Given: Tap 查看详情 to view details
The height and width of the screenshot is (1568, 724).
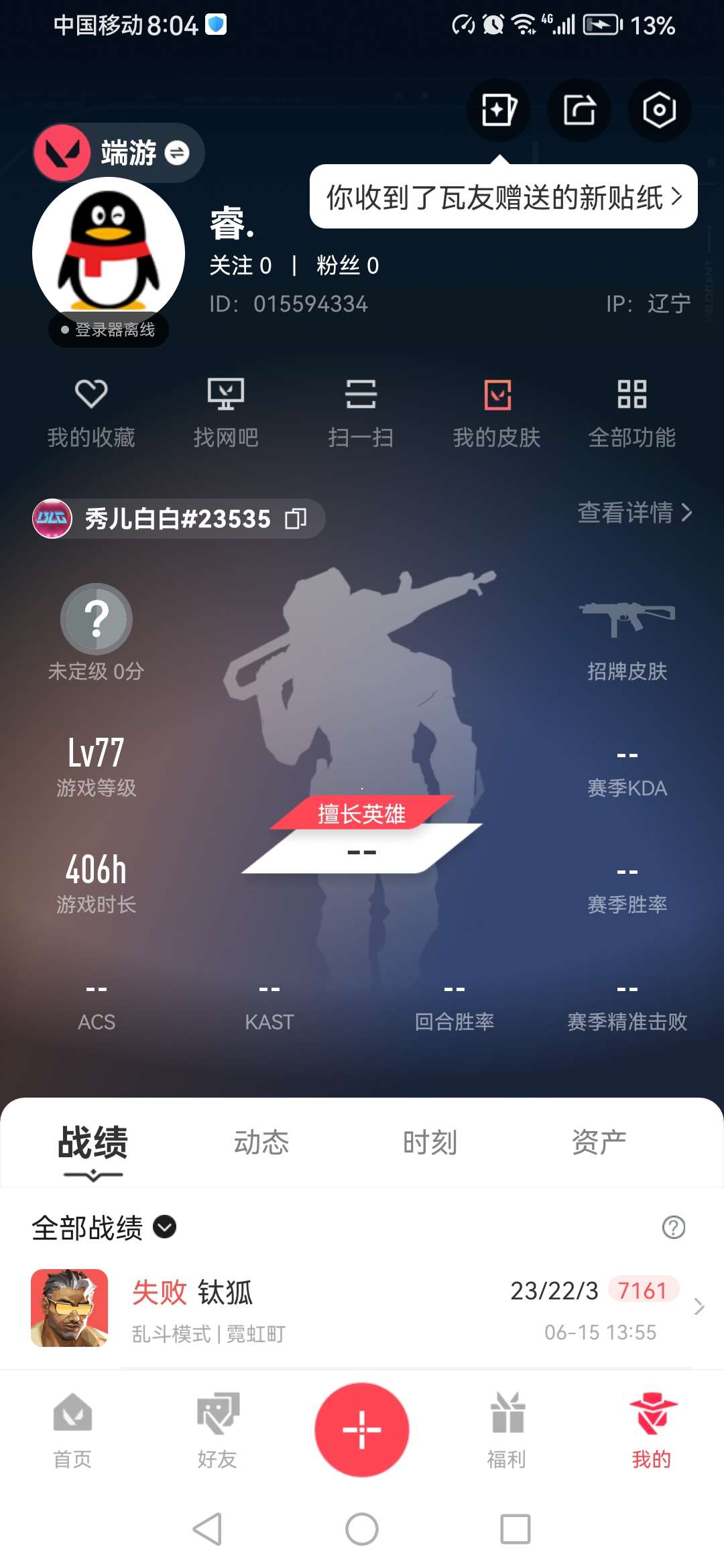Looking at the screenshot, I should tap(634, 513).
